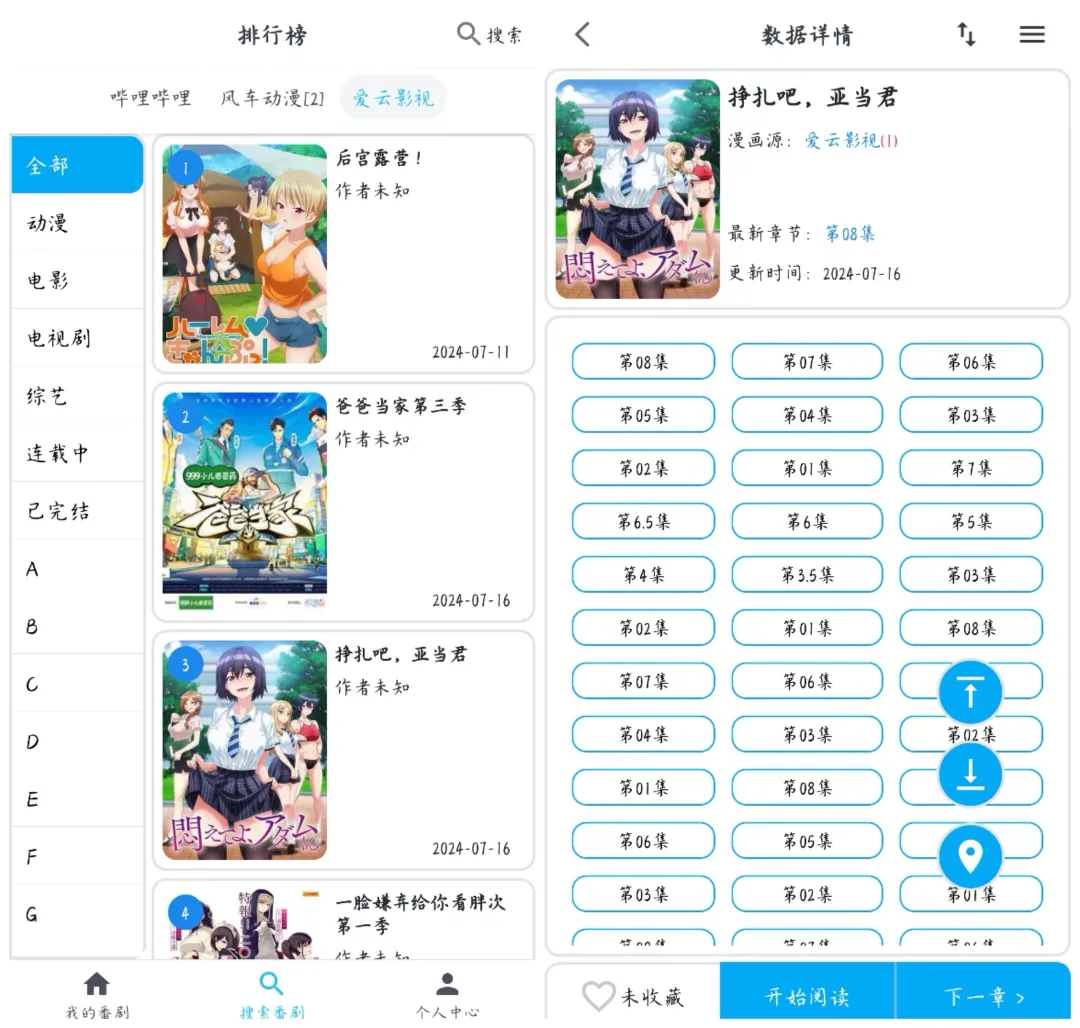Locate current episode with pin button
Screen dimensions: 1080x1028
click(x=970, y=856)
